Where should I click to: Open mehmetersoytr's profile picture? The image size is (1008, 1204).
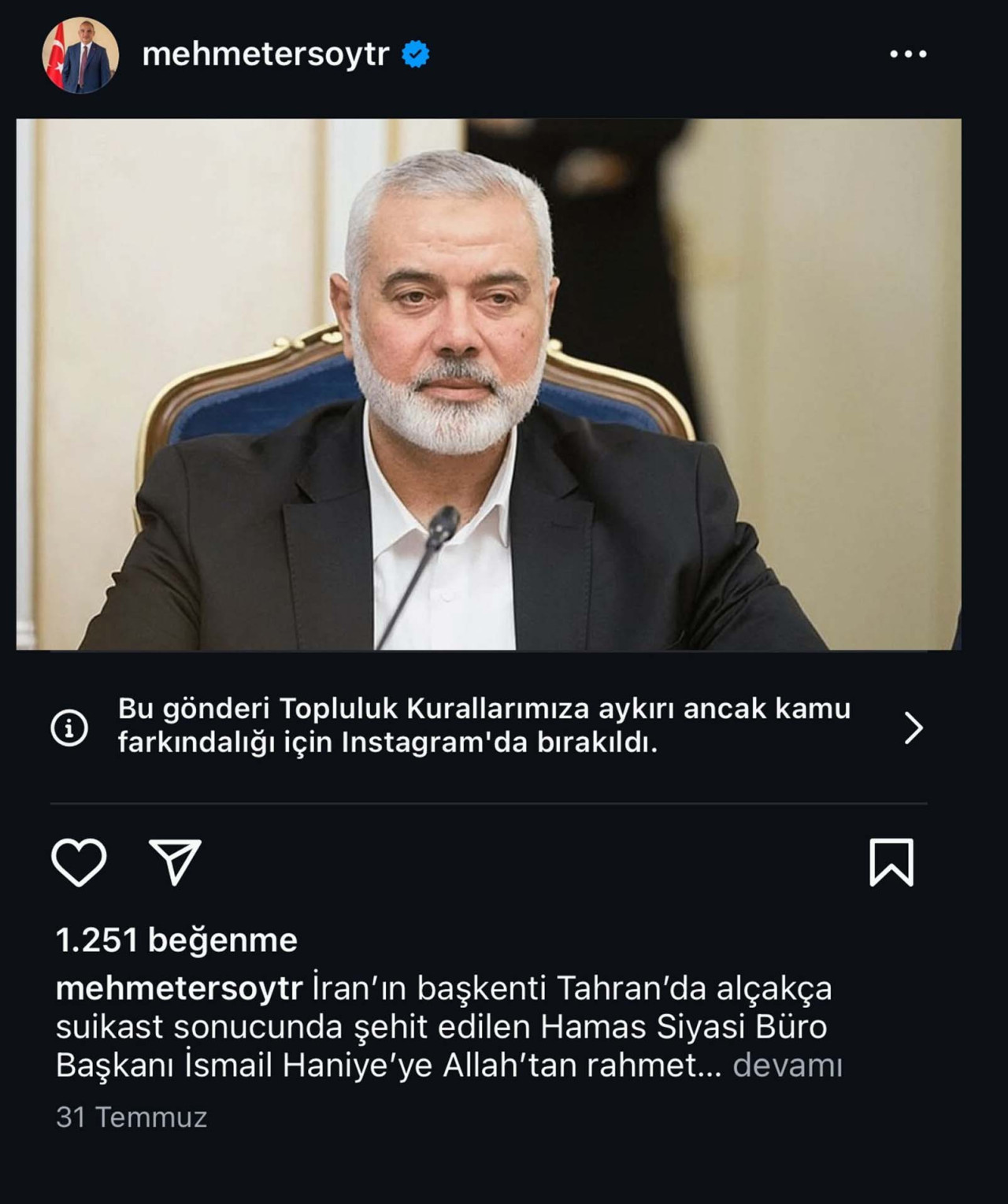coord(80,56)
